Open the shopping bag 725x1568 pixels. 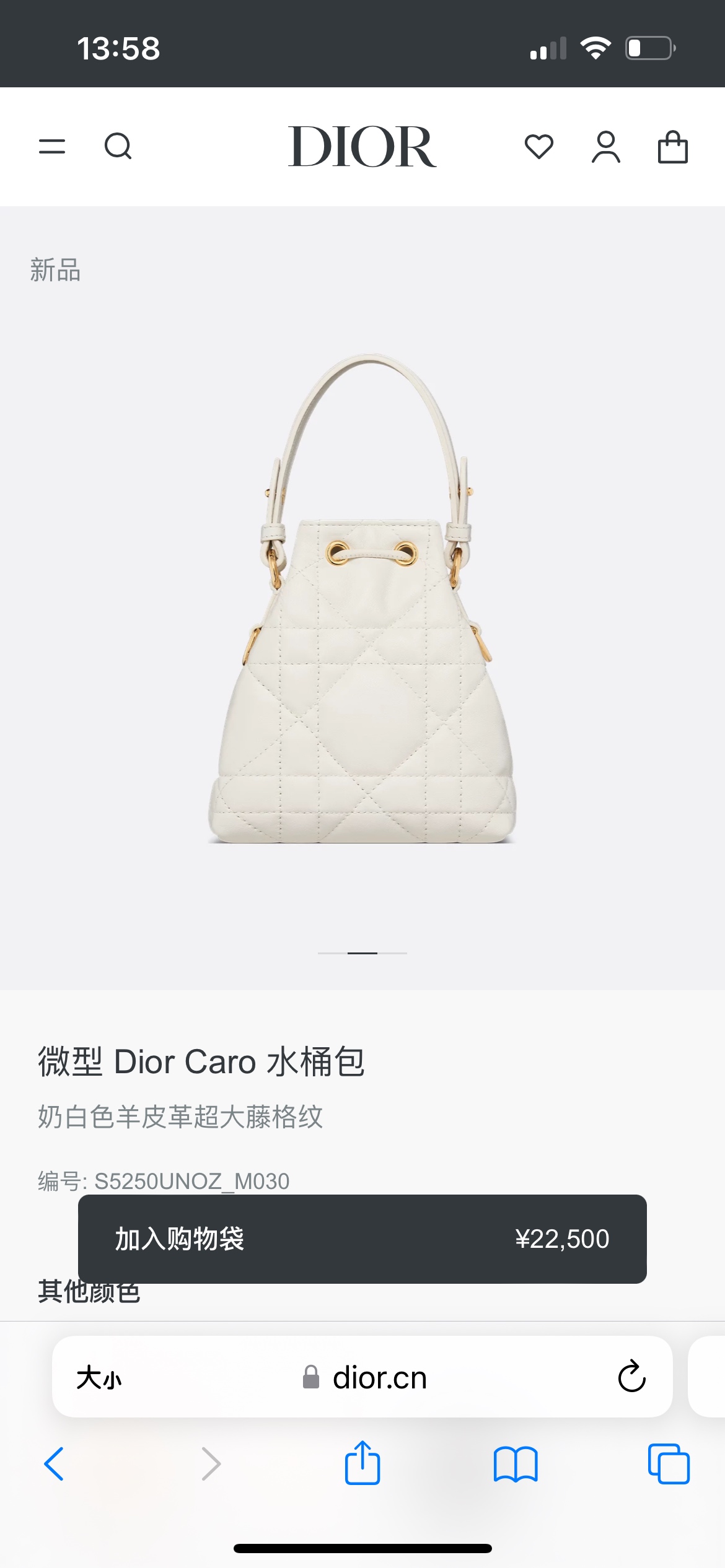pos(672,147)
